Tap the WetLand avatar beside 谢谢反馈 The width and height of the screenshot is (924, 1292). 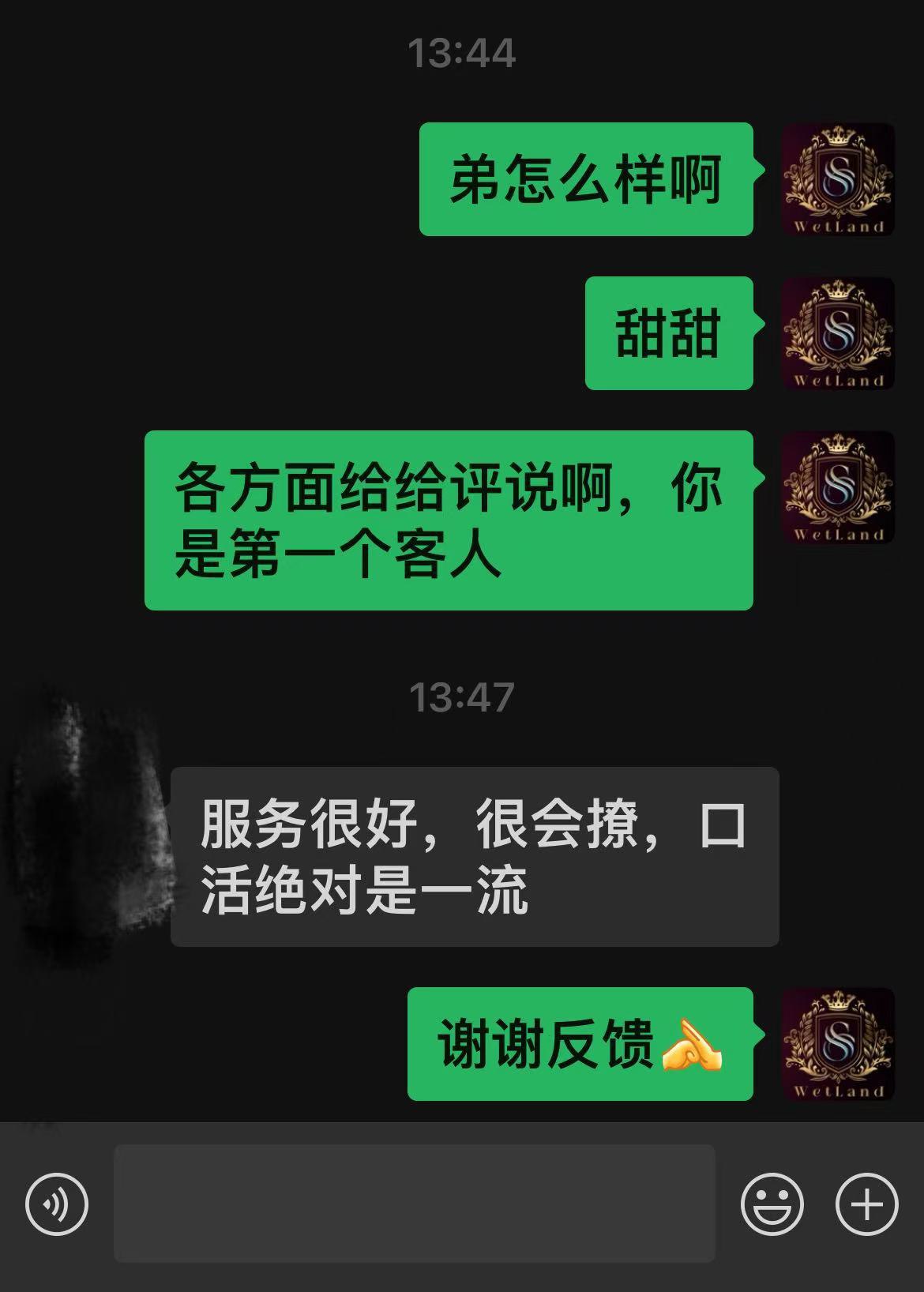click(838, 1044)
